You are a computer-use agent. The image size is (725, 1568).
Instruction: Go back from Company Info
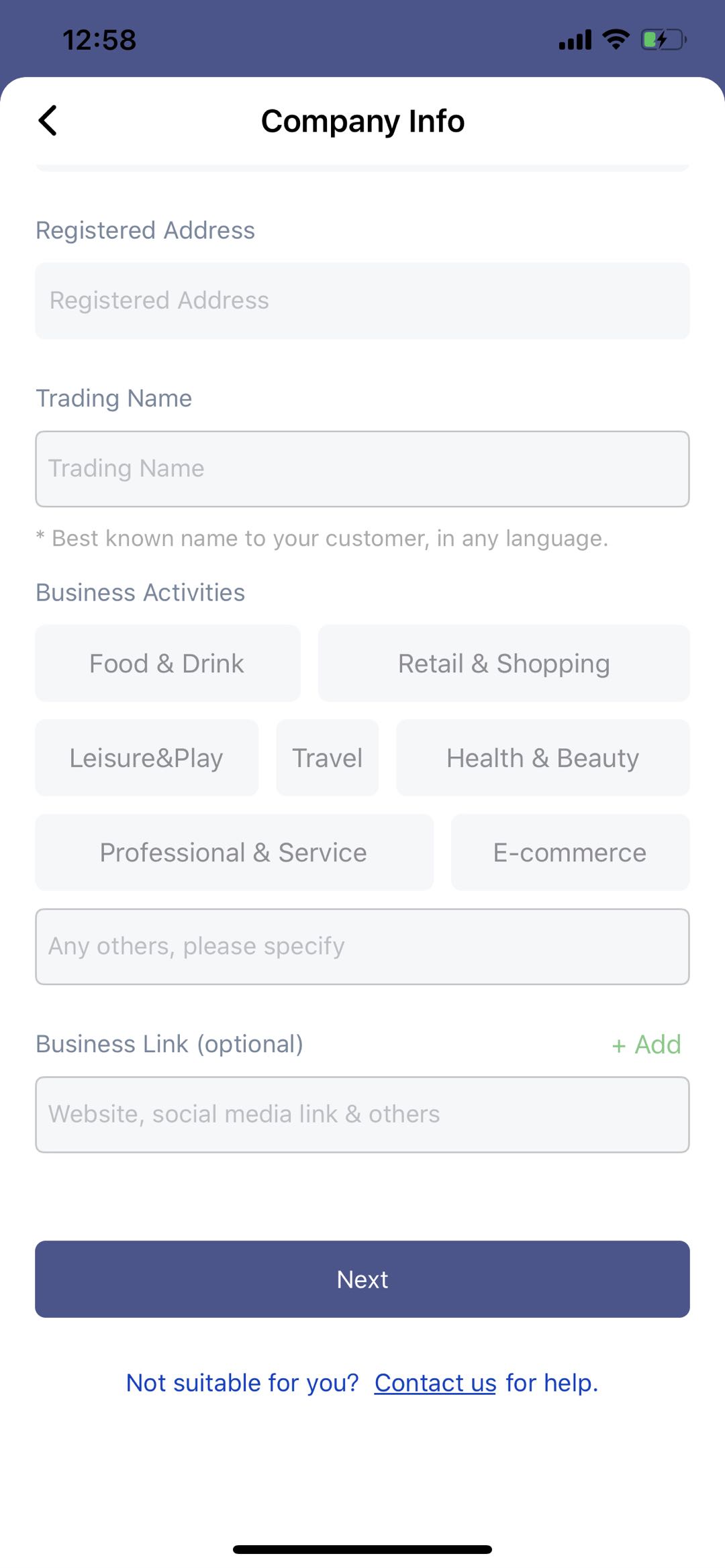(x=48, y=121)
